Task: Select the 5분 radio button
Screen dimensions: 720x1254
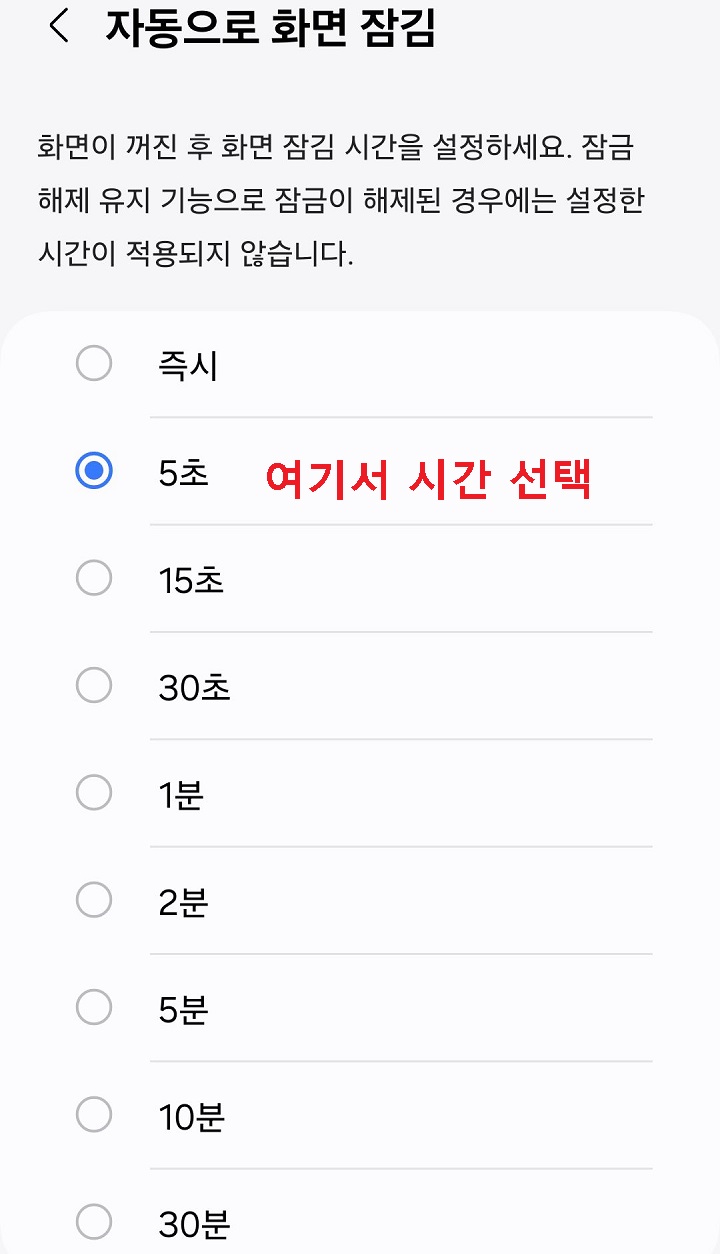Action: (95, 1008)
